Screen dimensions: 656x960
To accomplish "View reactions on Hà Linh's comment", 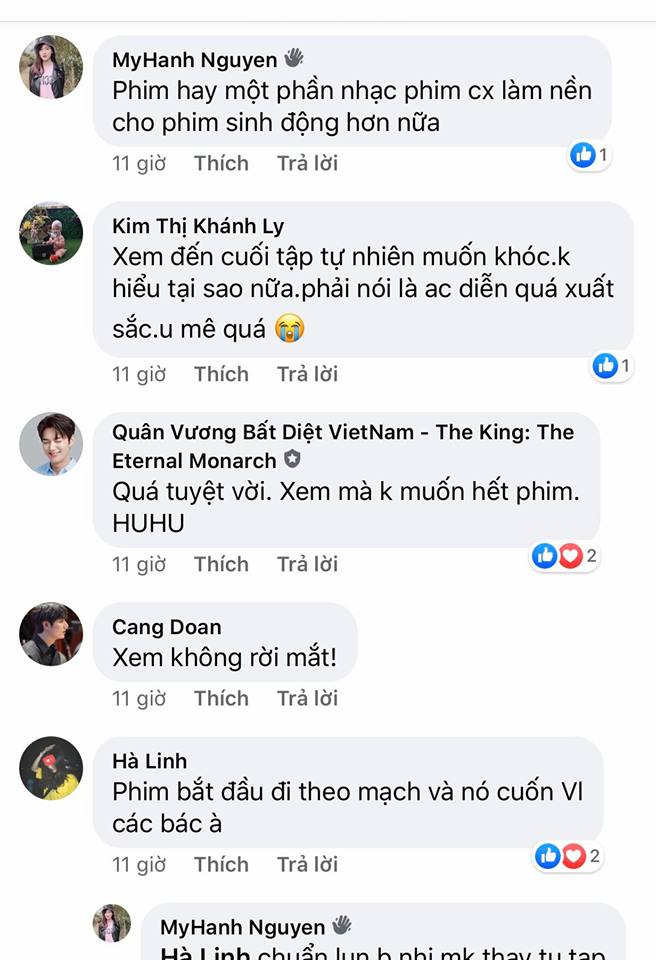I will 566,856.
